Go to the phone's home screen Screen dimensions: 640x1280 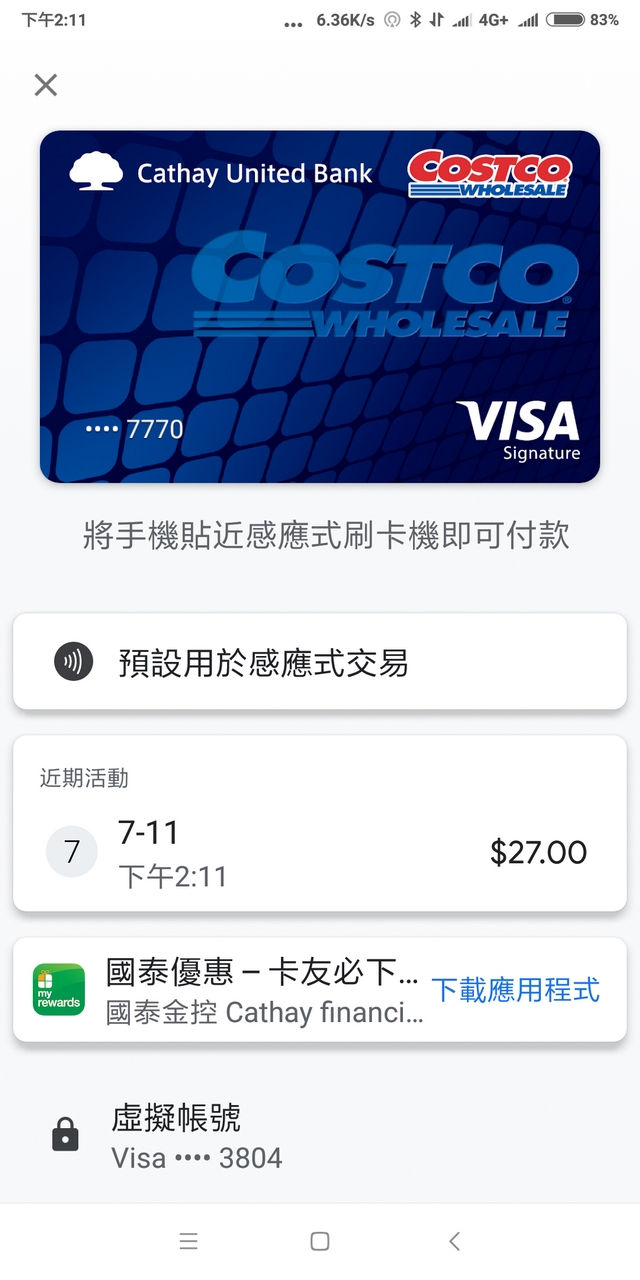click(x=320, y=1241)
